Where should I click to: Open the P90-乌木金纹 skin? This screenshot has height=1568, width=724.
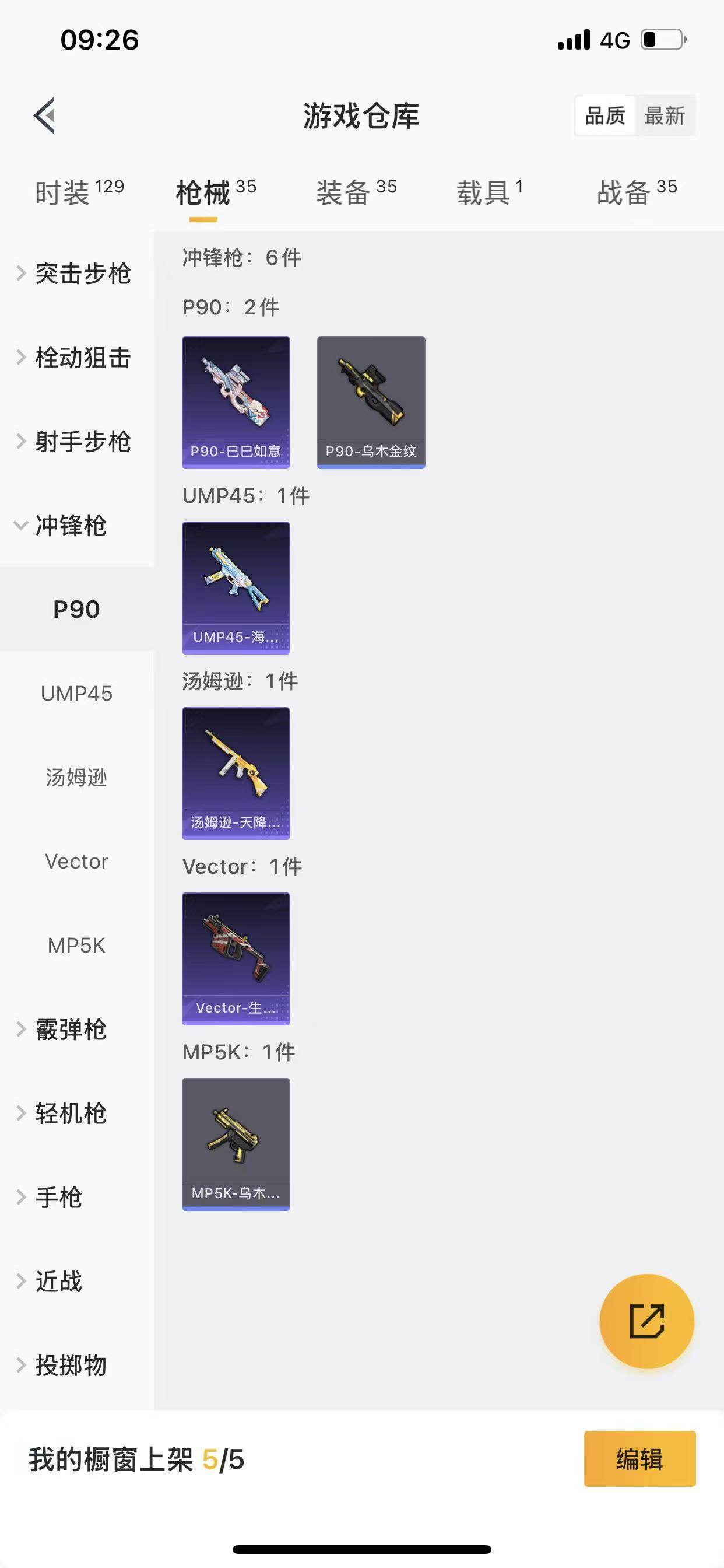371,402
